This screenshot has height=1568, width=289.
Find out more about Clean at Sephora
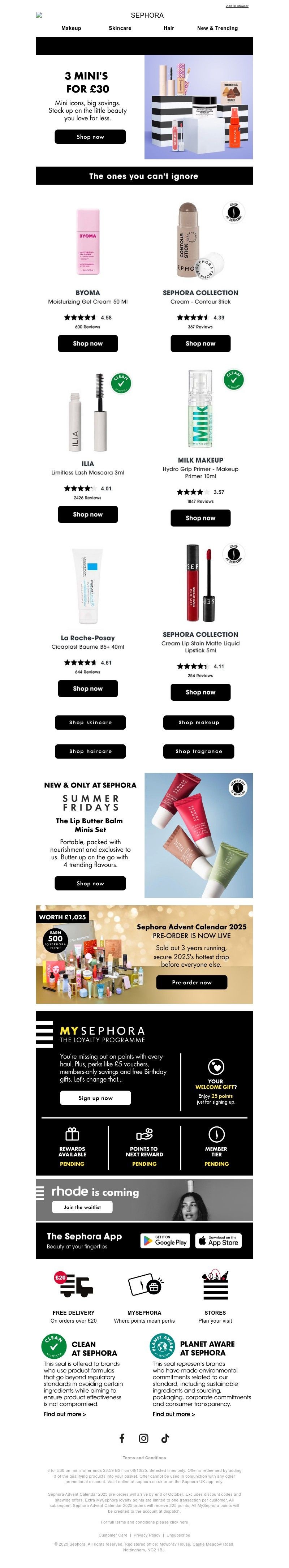point(65,1414)
